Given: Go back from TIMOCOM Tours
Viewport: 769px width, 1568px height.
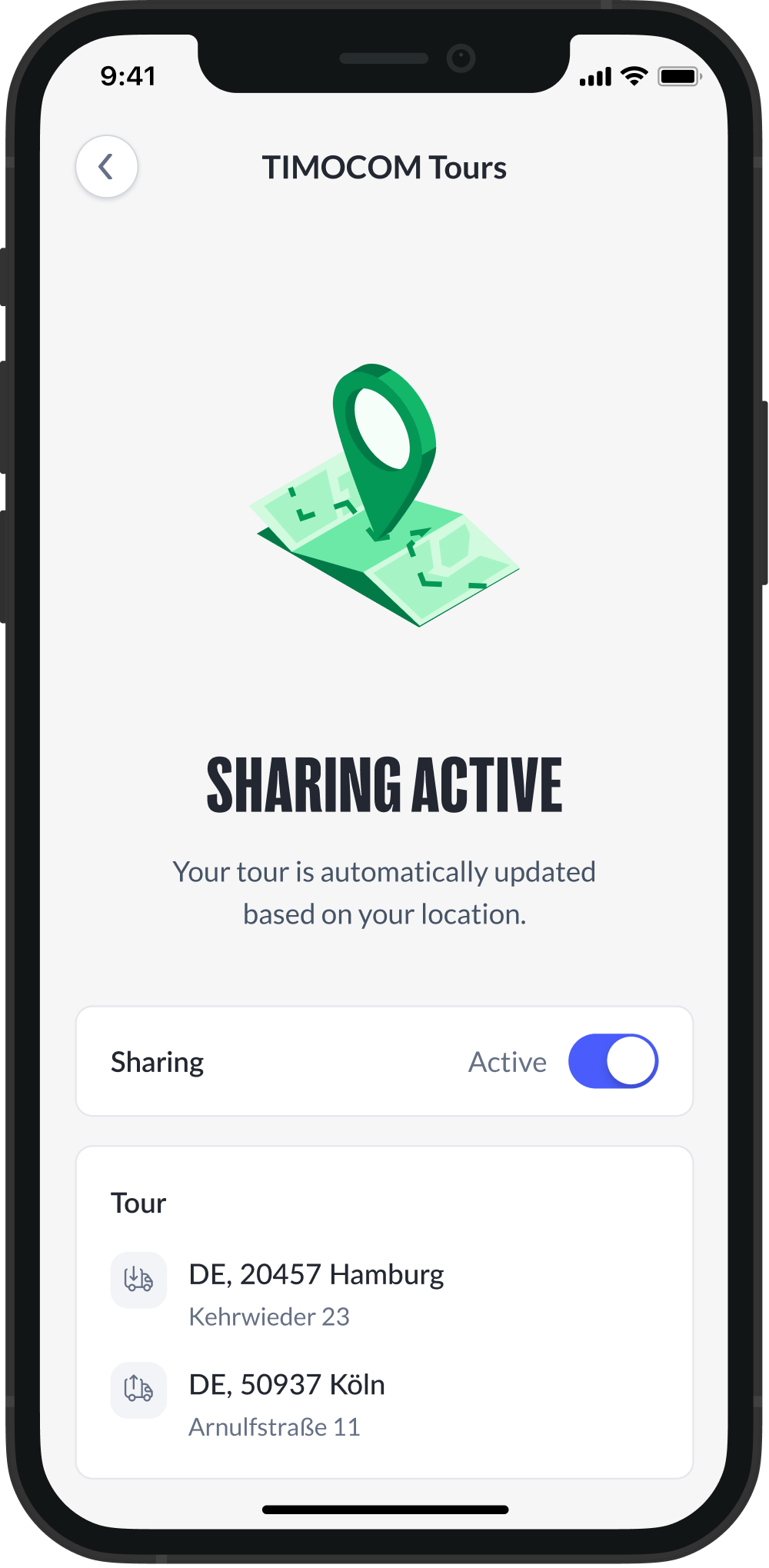Looking at the screenshot, I should (x=107, y=167).
